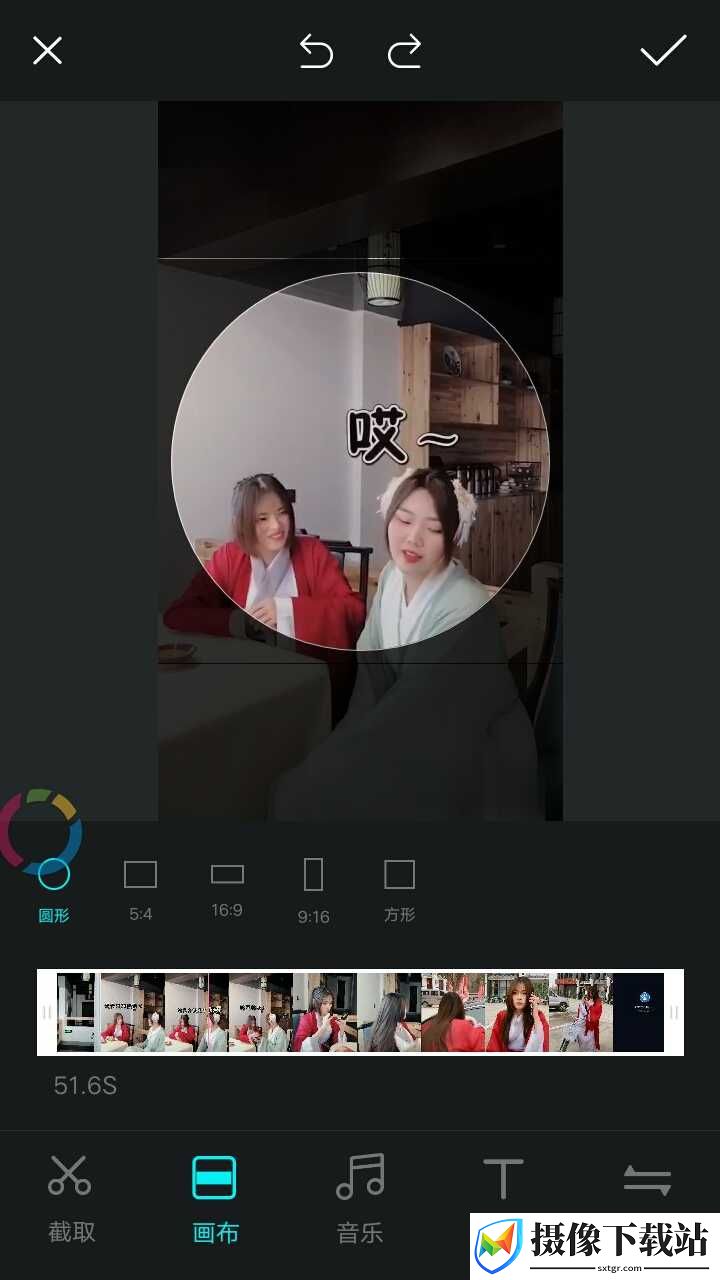Choose the 9:16 canvas ratio

click(313, 889)
